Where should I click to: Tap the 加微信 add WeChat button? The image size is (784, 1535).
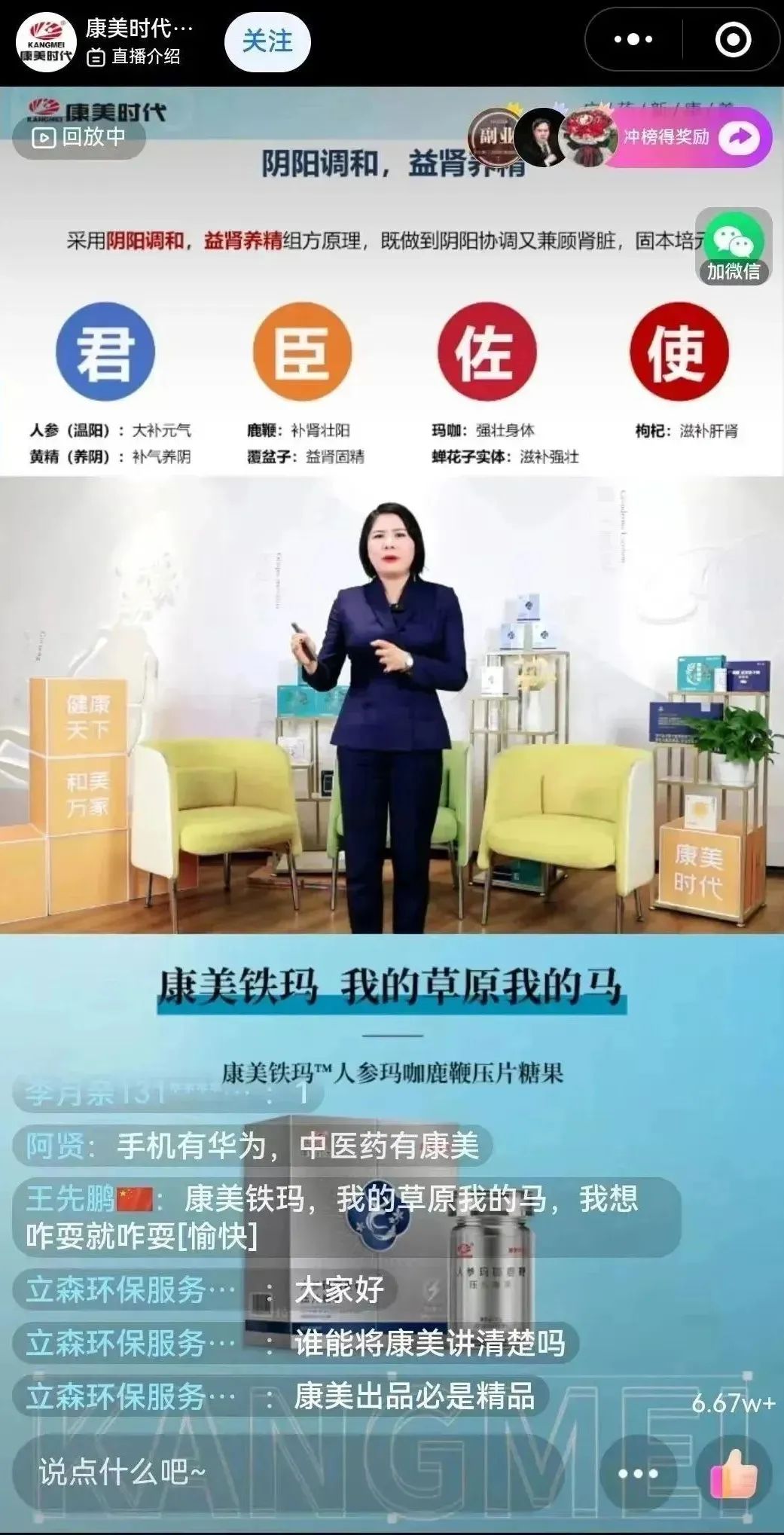pyautogui.click(x=733, y=247)
